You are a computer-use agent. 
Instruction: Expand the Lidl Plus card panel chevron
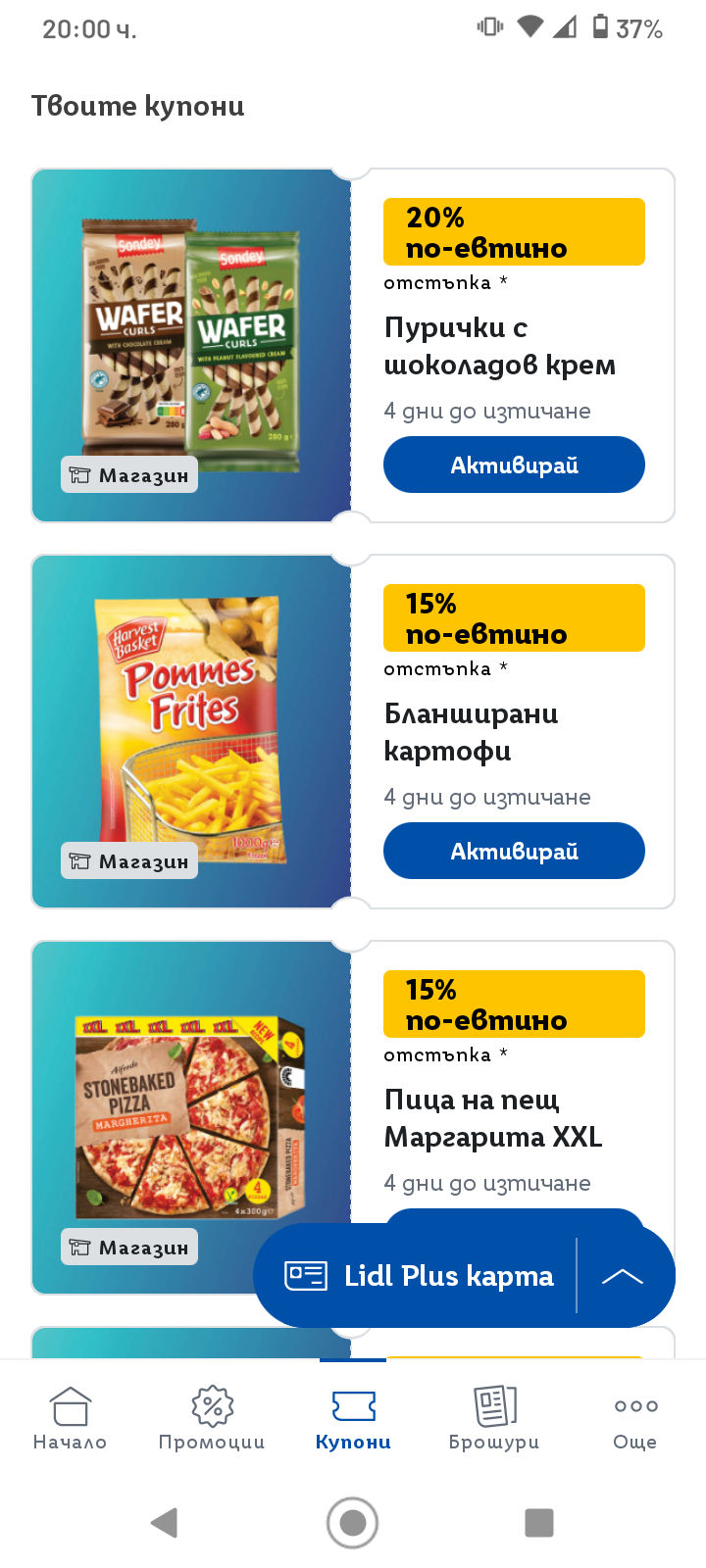click(x=623, y=1276)
